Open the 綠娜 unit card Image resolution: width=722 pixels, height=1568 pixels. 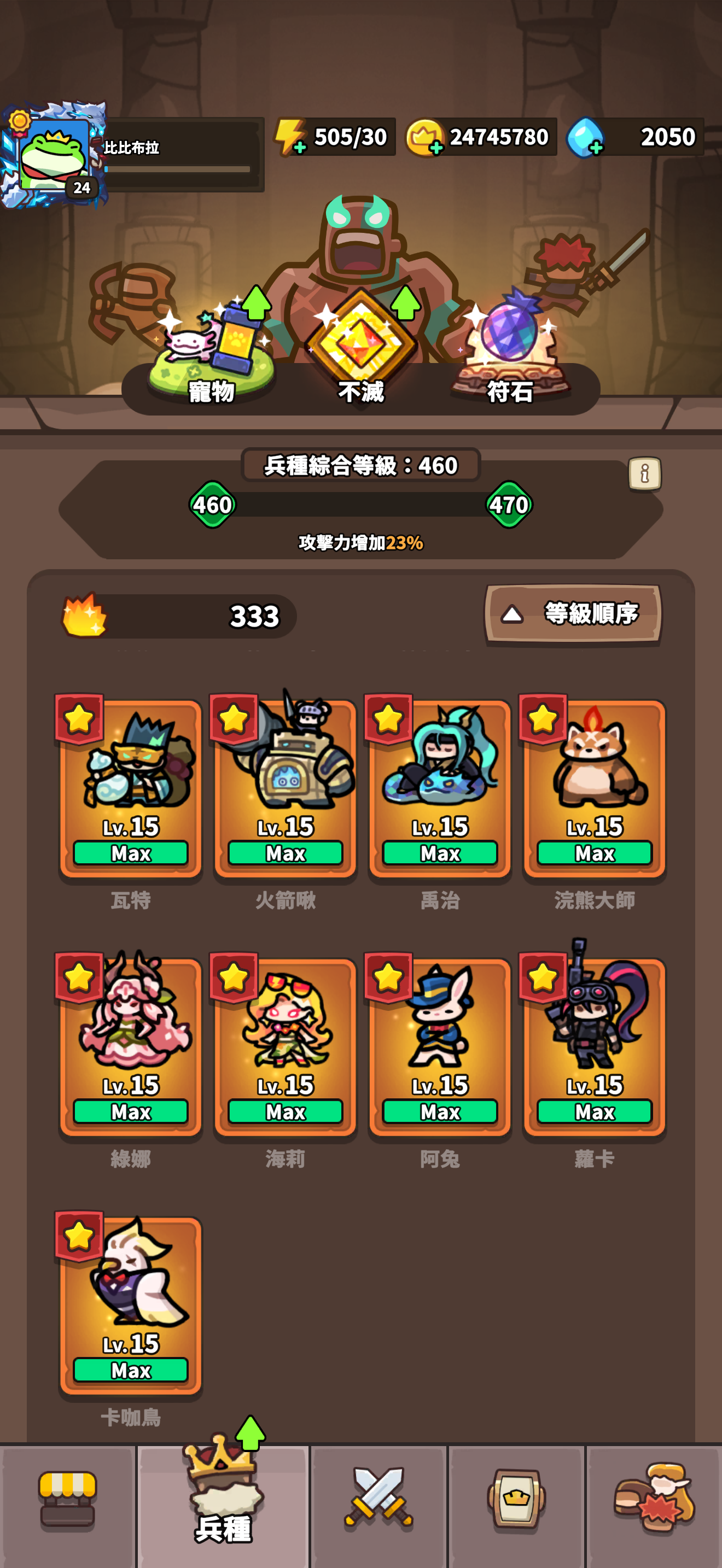tap(130, 1047)
